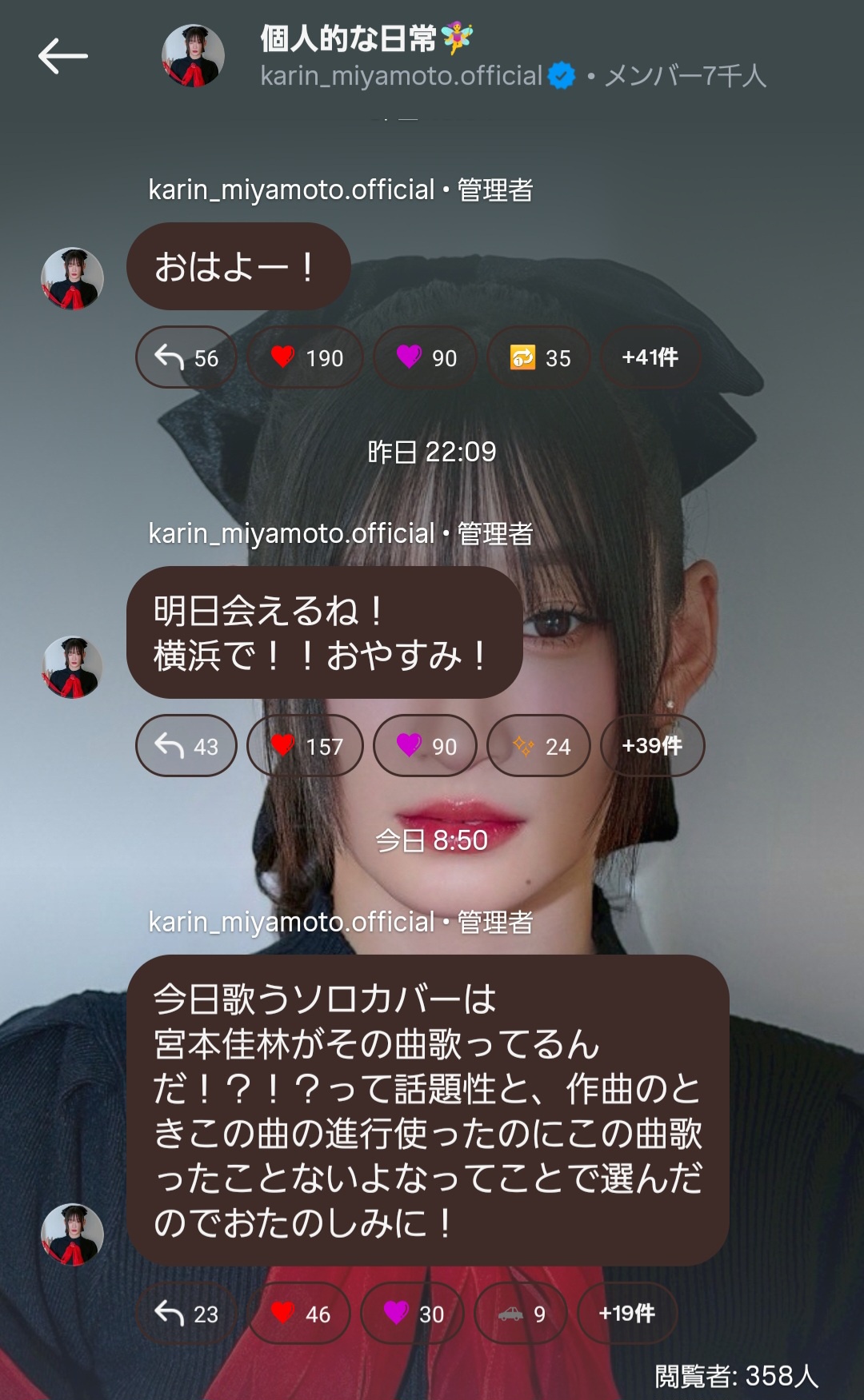Tap purple heart 90 under 明日会えるね message
Screen dimensions: 864x1400
pyautogui.click(x=426, y=746)
